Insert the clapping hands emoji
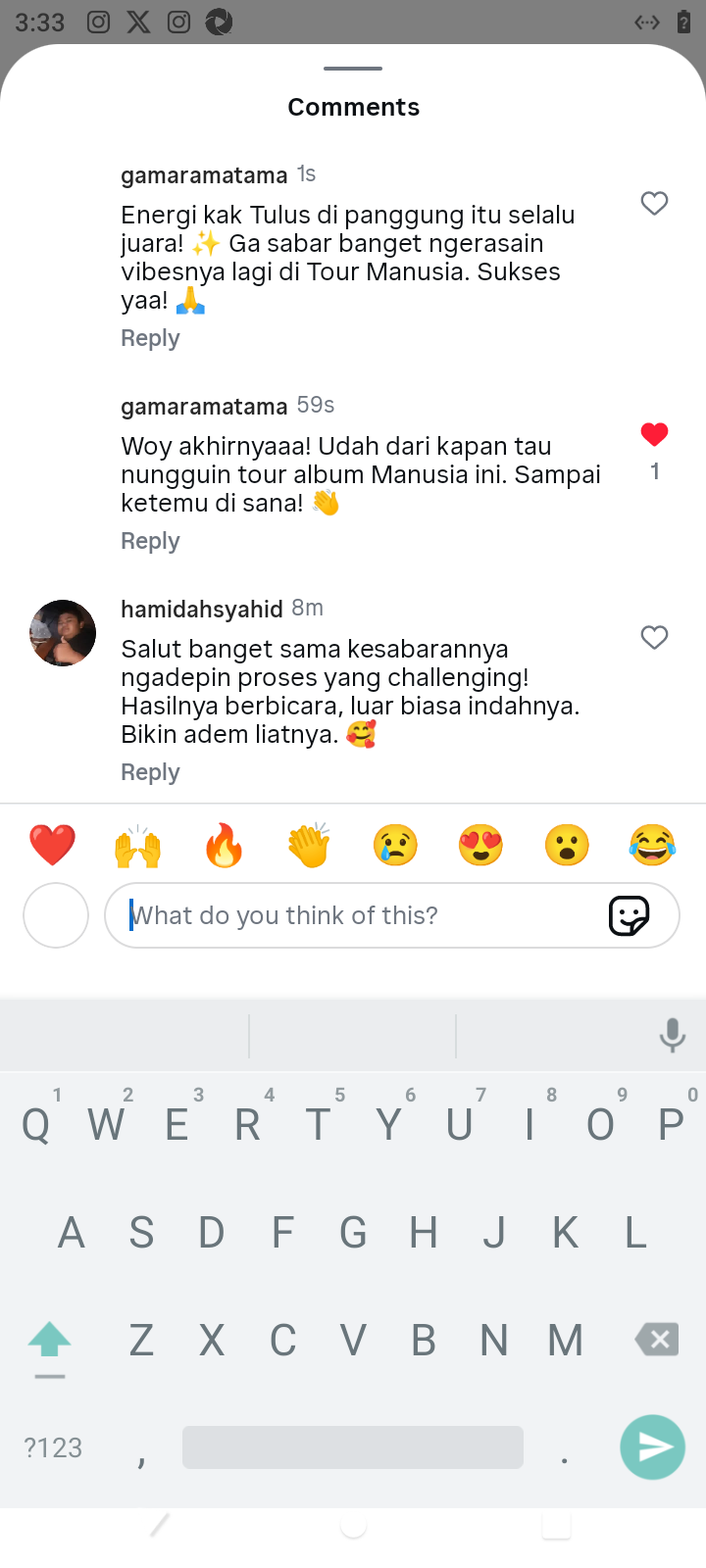706x1568 pixels. 309,845
